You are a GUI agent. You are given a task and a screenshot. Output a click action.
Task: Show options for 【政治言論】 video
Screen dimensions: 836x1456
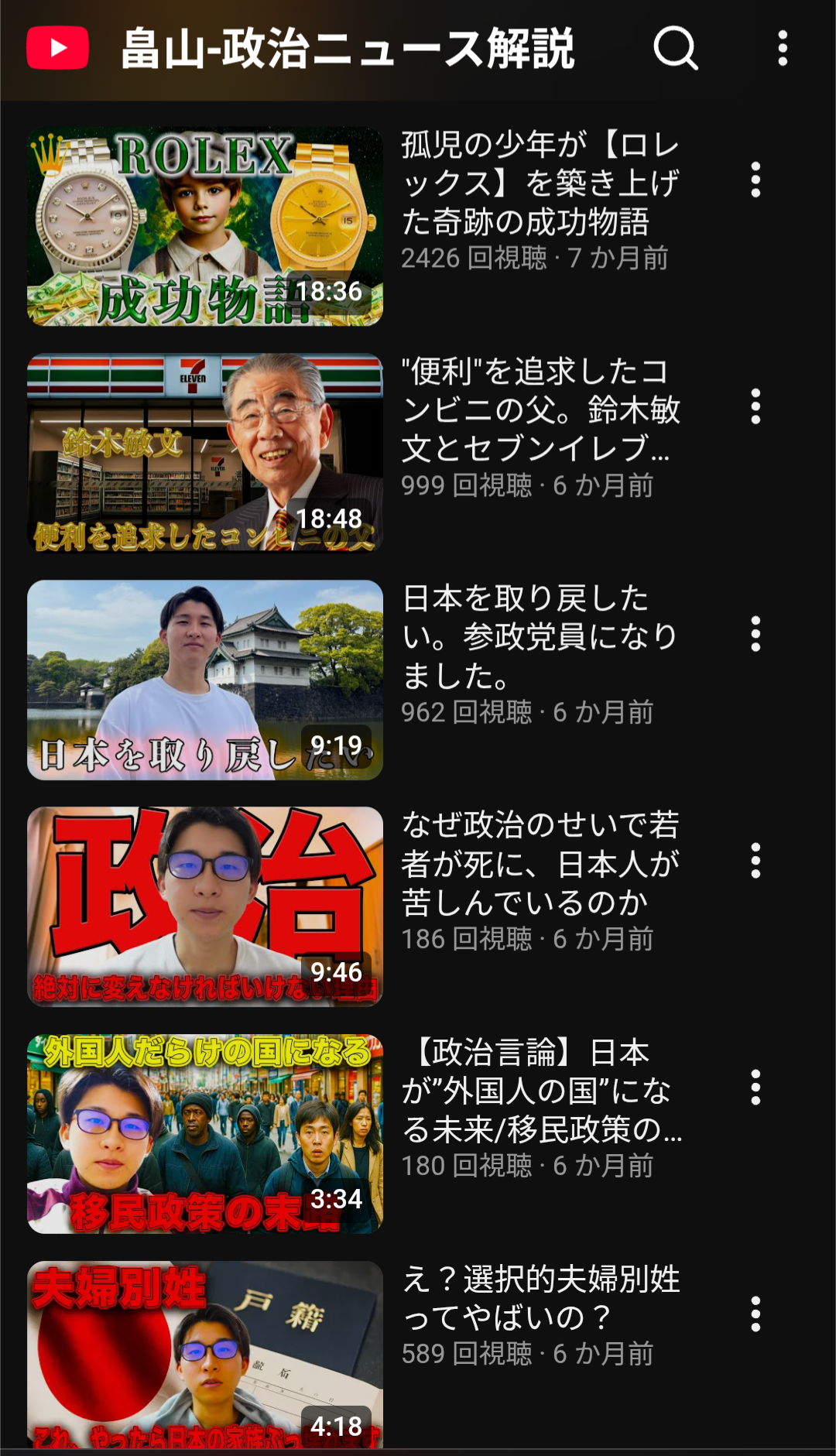coord(755,1088)
